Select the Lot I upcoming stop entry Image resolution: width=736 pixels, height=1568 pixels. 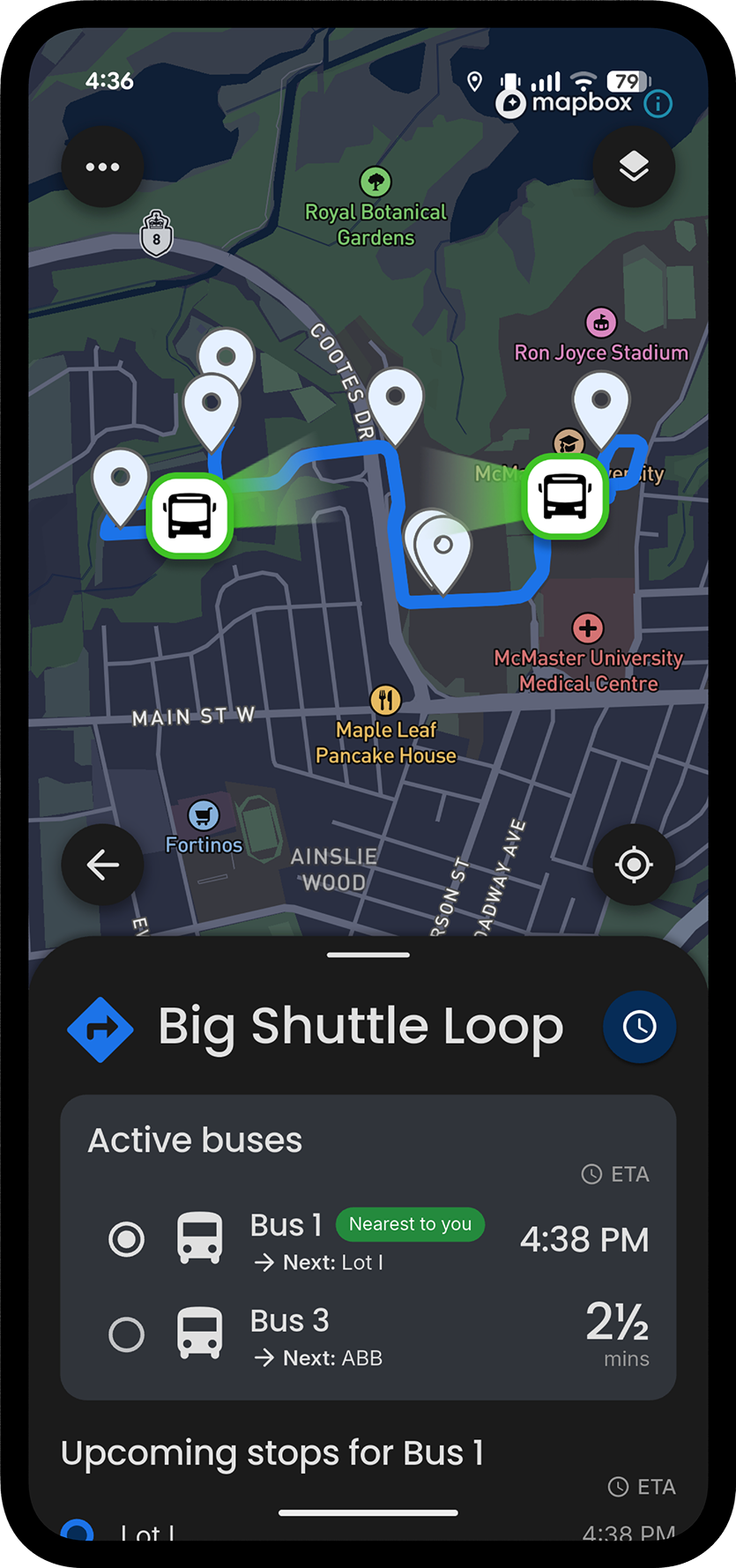tap(145, 1532)
